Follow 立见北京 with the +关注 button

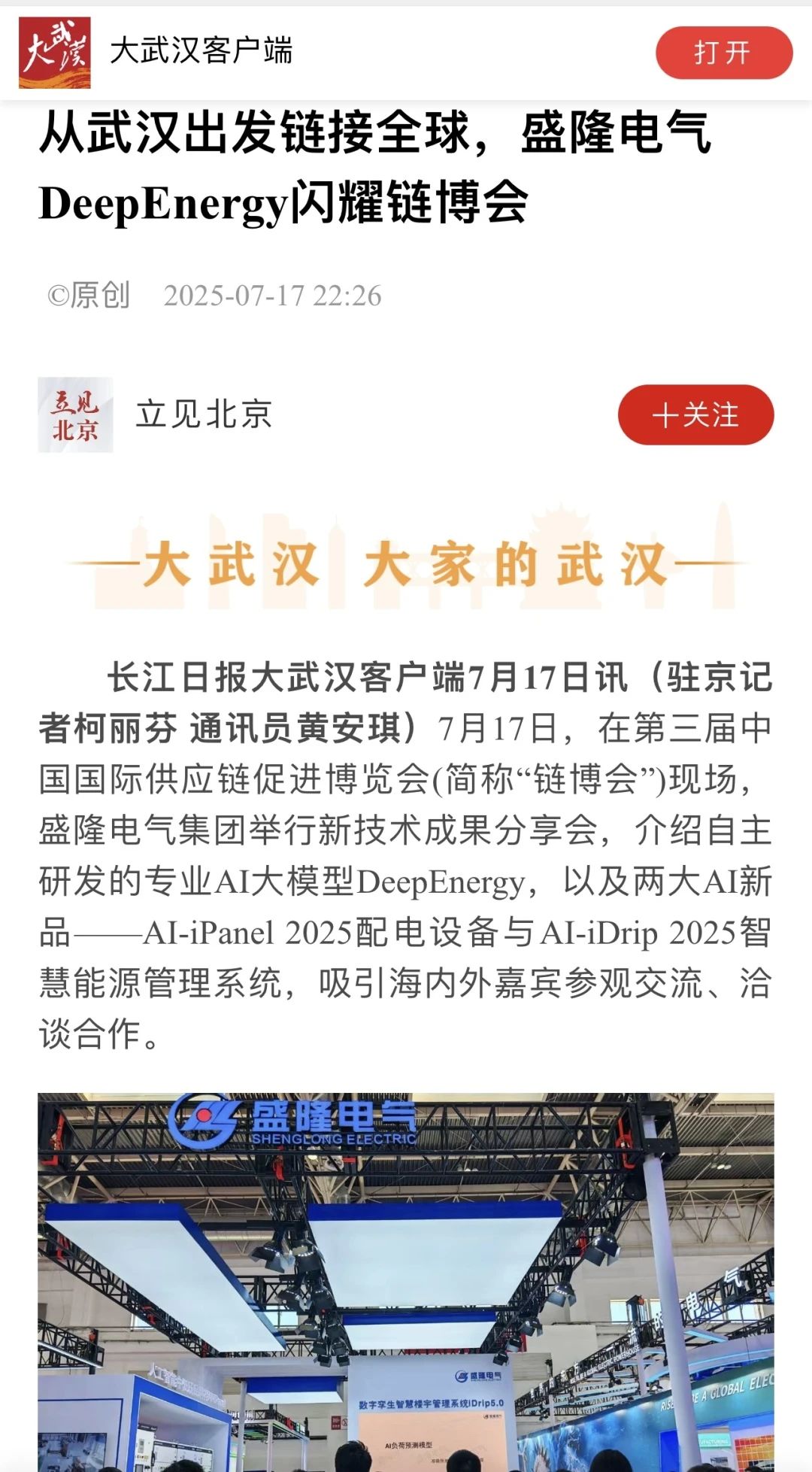[x=695, y=415]
